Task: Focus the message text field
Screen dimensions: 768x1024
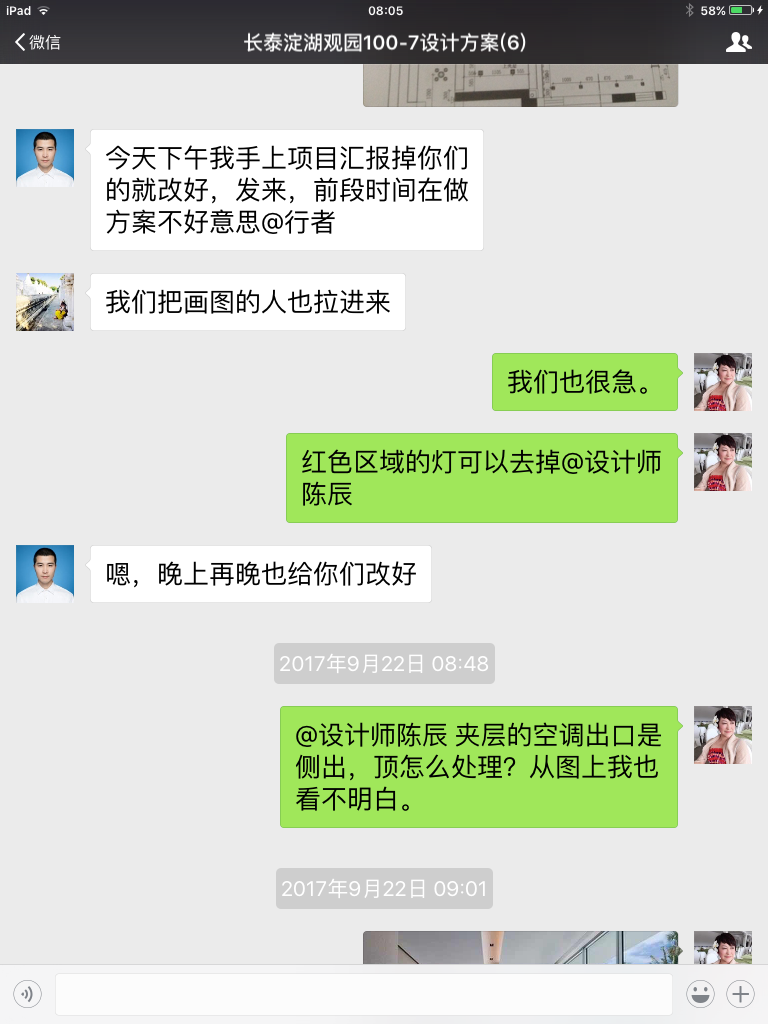Action: pos(363,994)
